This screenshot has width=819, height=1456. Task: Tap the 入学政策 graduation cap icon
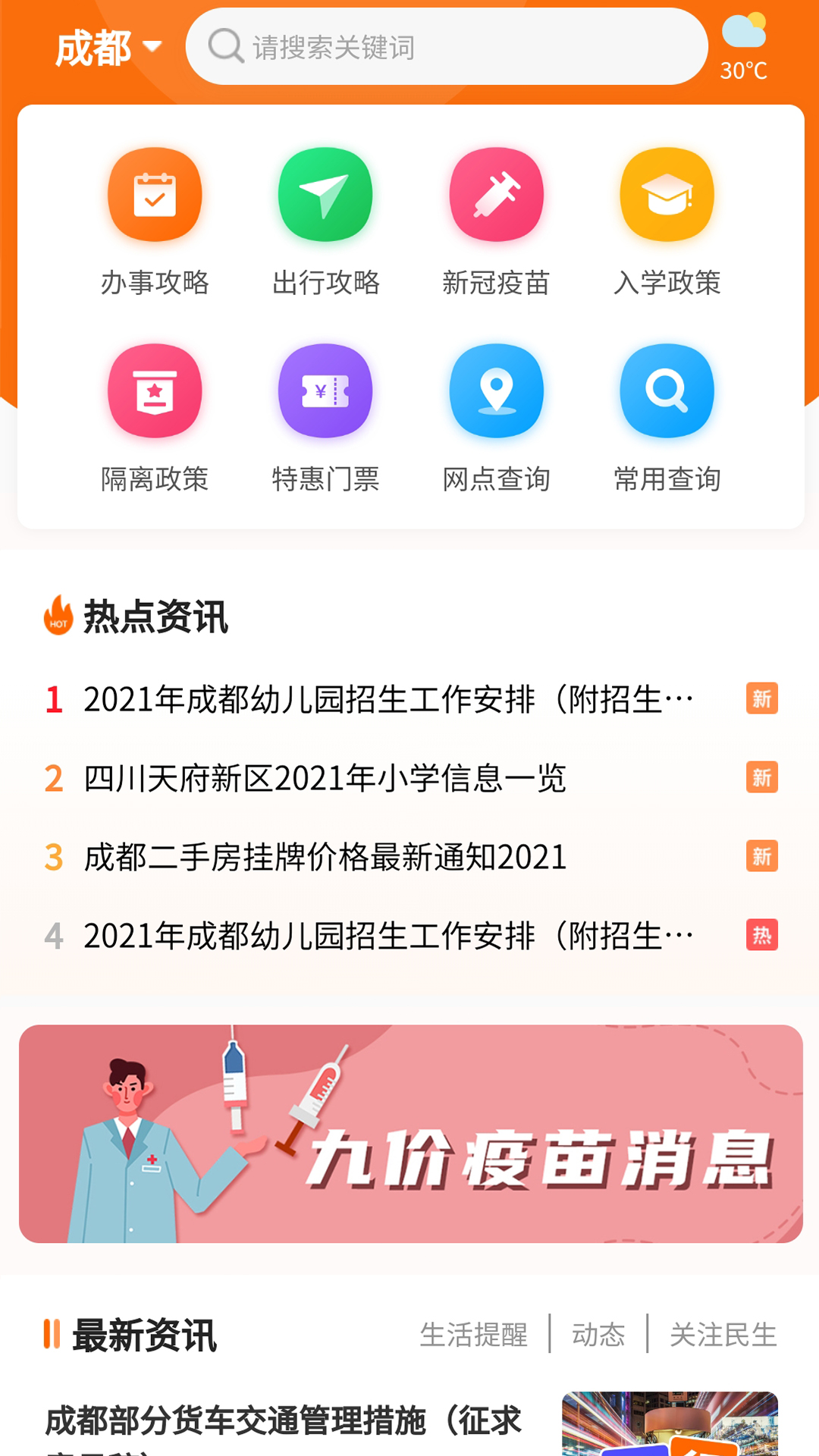(667, 194)
